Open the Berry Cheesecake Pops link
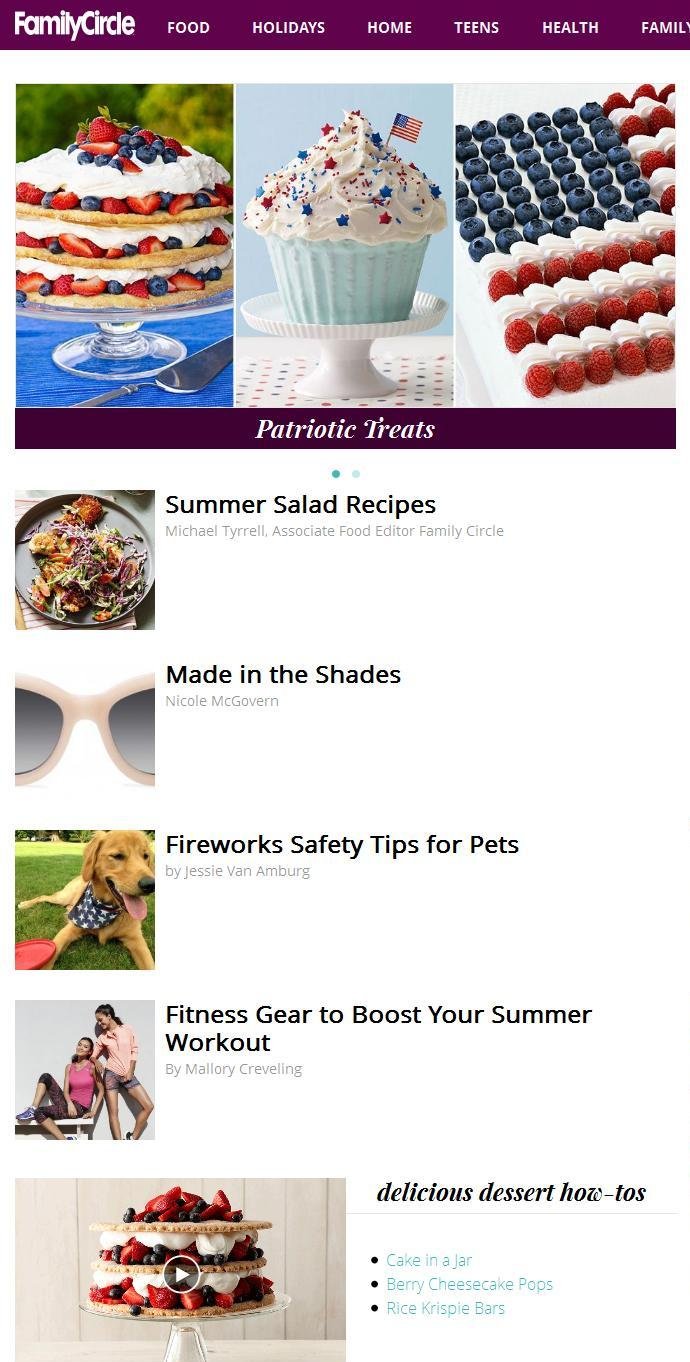 pos(469,1284)
